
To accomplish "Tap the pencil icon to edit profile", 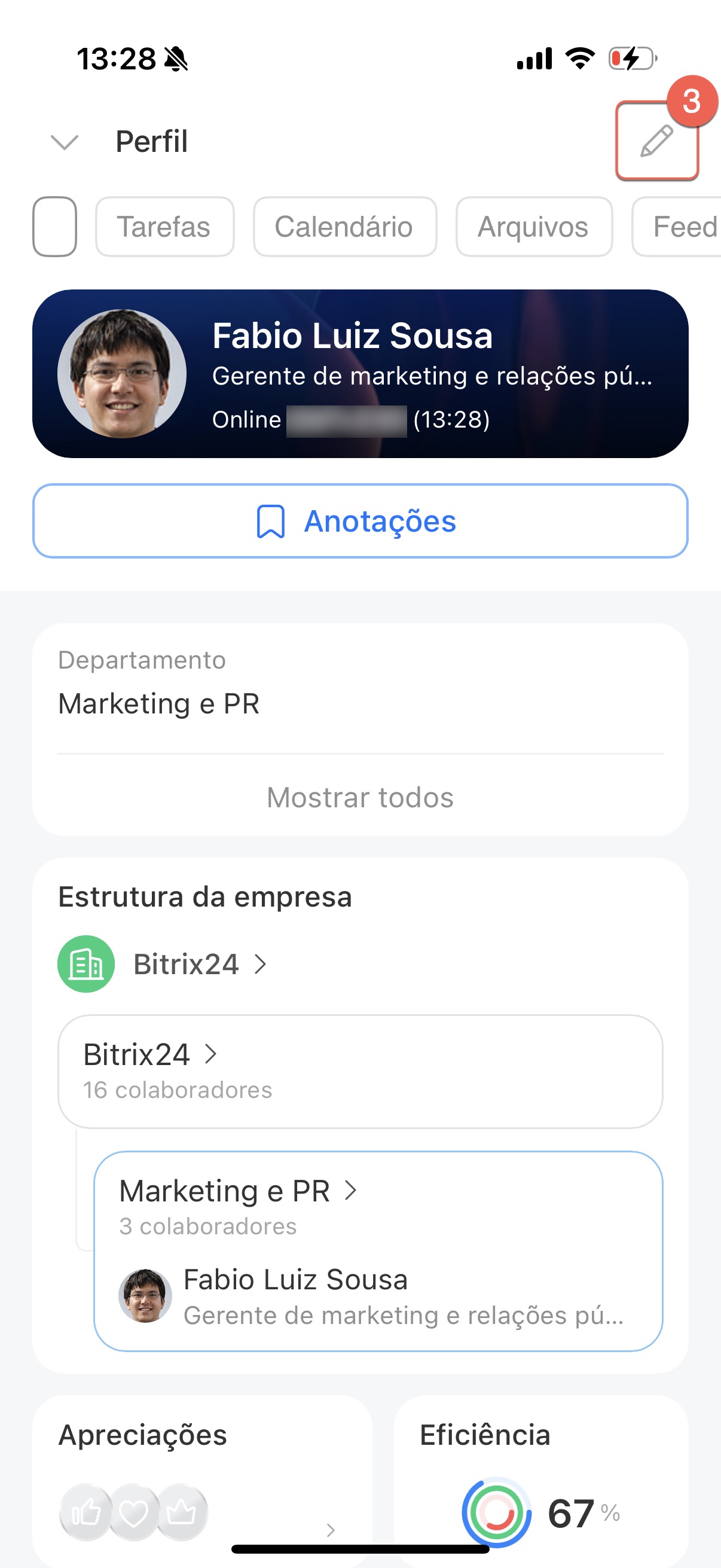I will (656, 141).
